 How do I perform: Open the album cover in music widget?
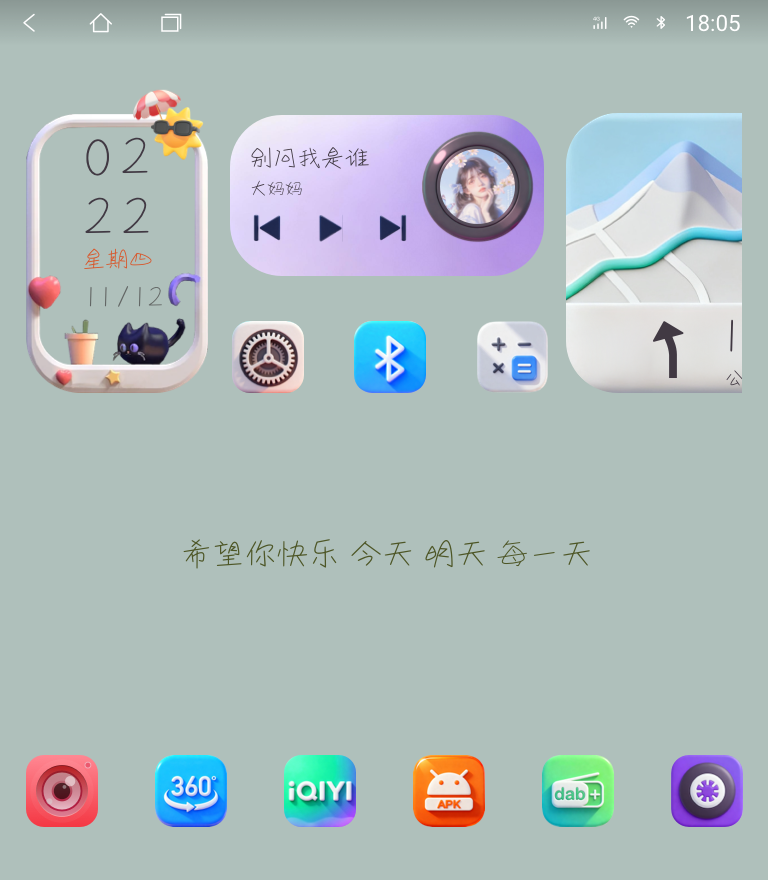pos(477,187)
